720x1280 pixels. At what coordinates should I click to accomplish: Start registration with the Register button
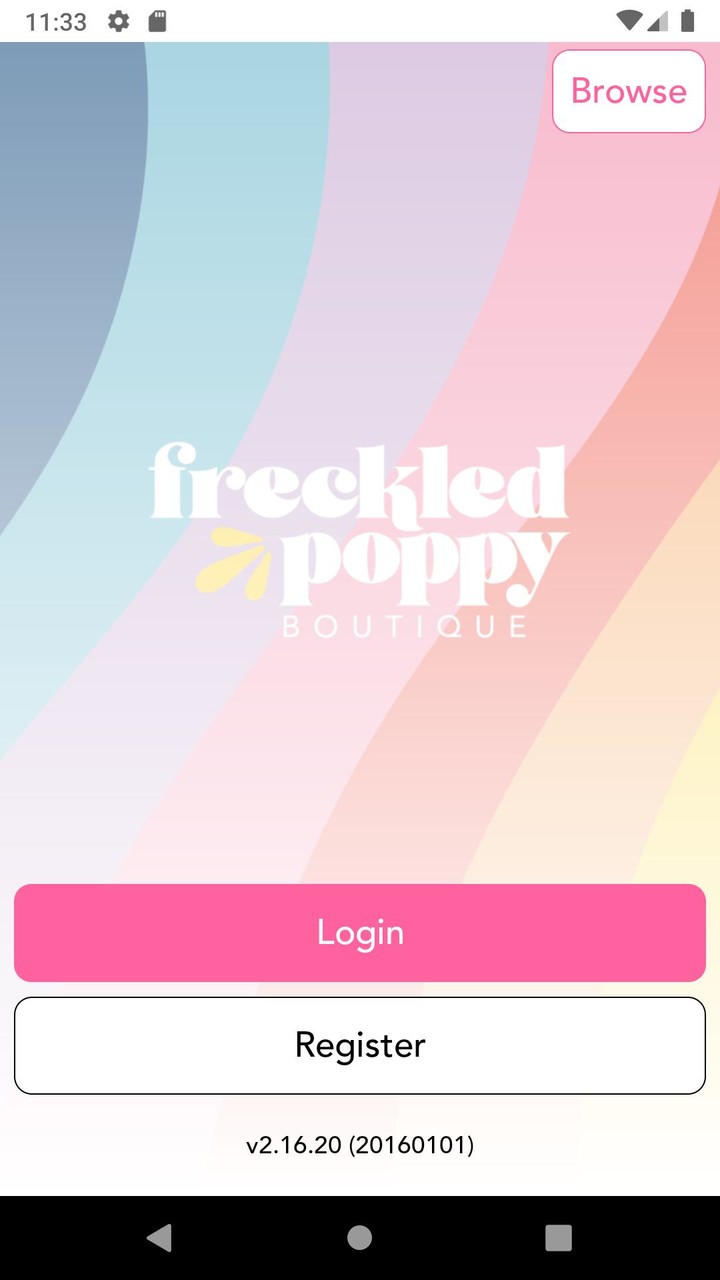[x=360, y=1045]
